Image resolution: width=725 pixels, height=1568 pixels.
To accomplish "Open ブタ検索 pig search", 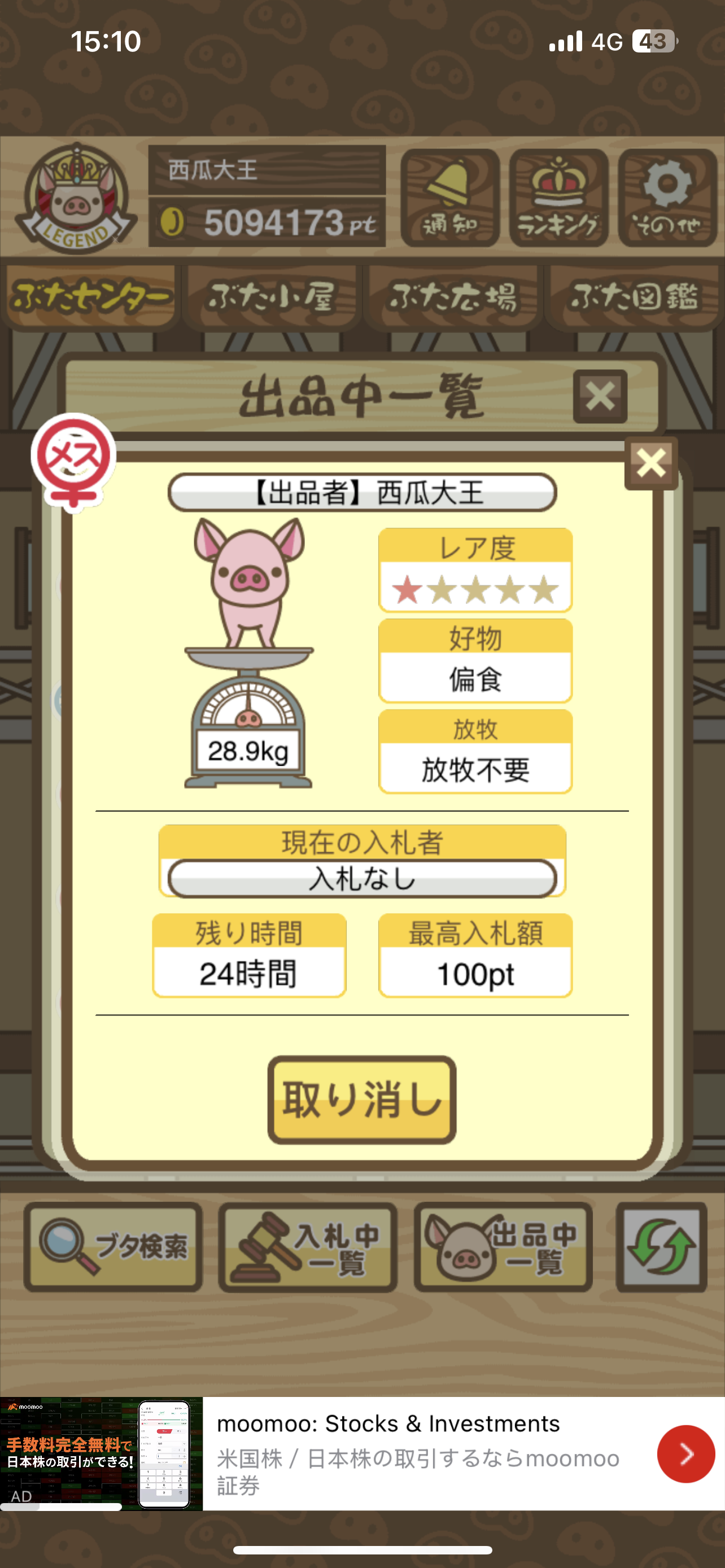I will [x=113, y=1247].
